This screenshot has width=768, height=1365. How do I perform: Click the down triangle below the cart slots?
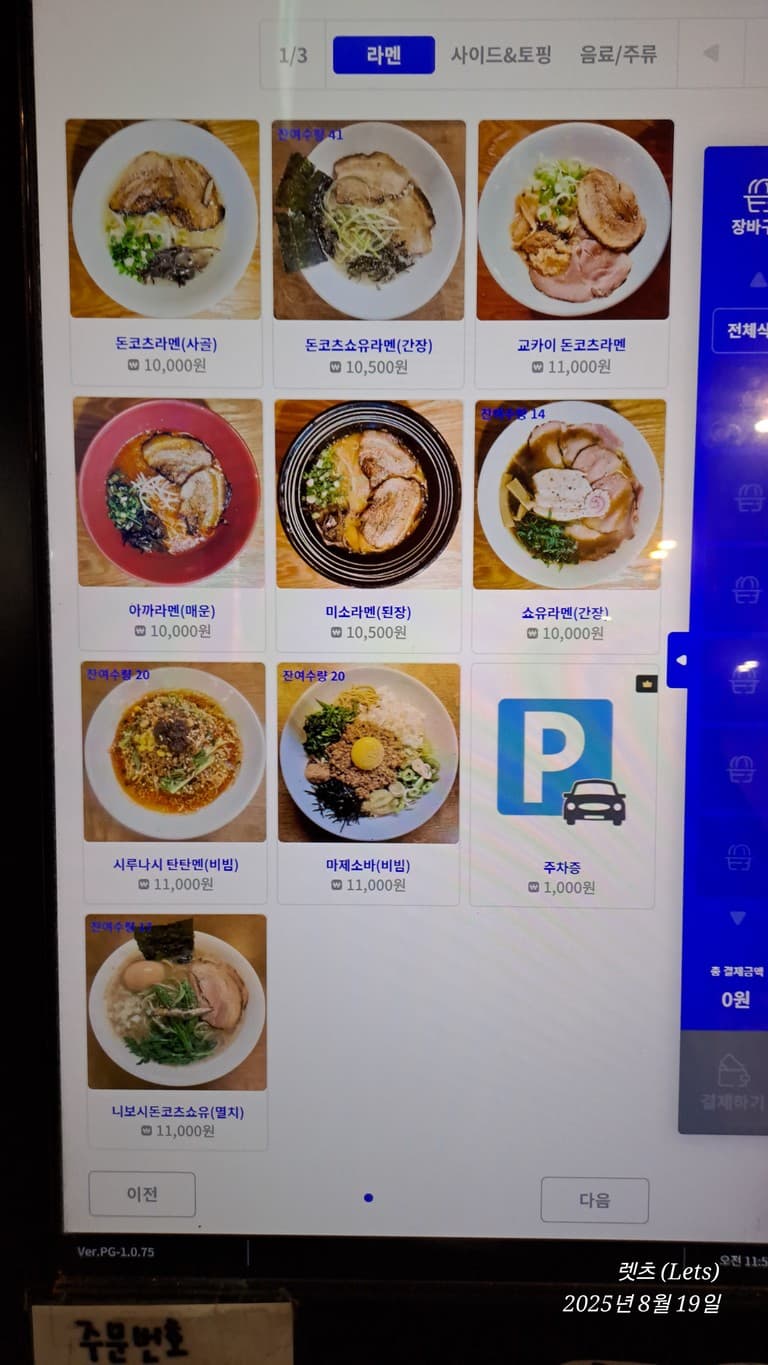click(x=735, y=915)
